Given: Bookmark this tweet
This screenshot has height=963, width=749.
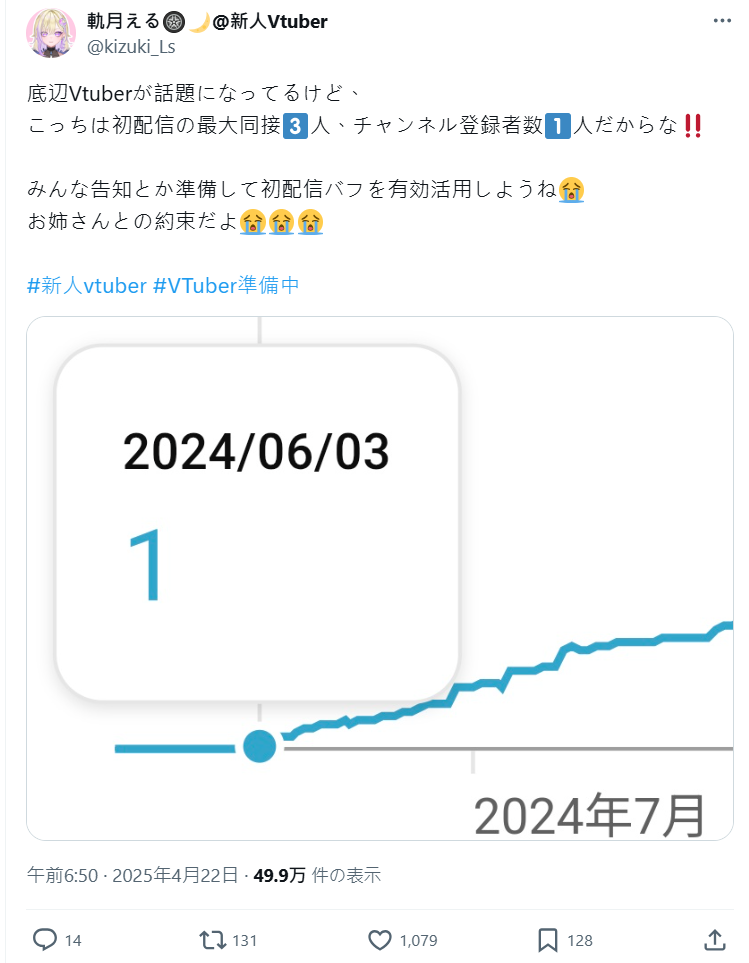Looking at the screenshot, I should tap(548, 939).
